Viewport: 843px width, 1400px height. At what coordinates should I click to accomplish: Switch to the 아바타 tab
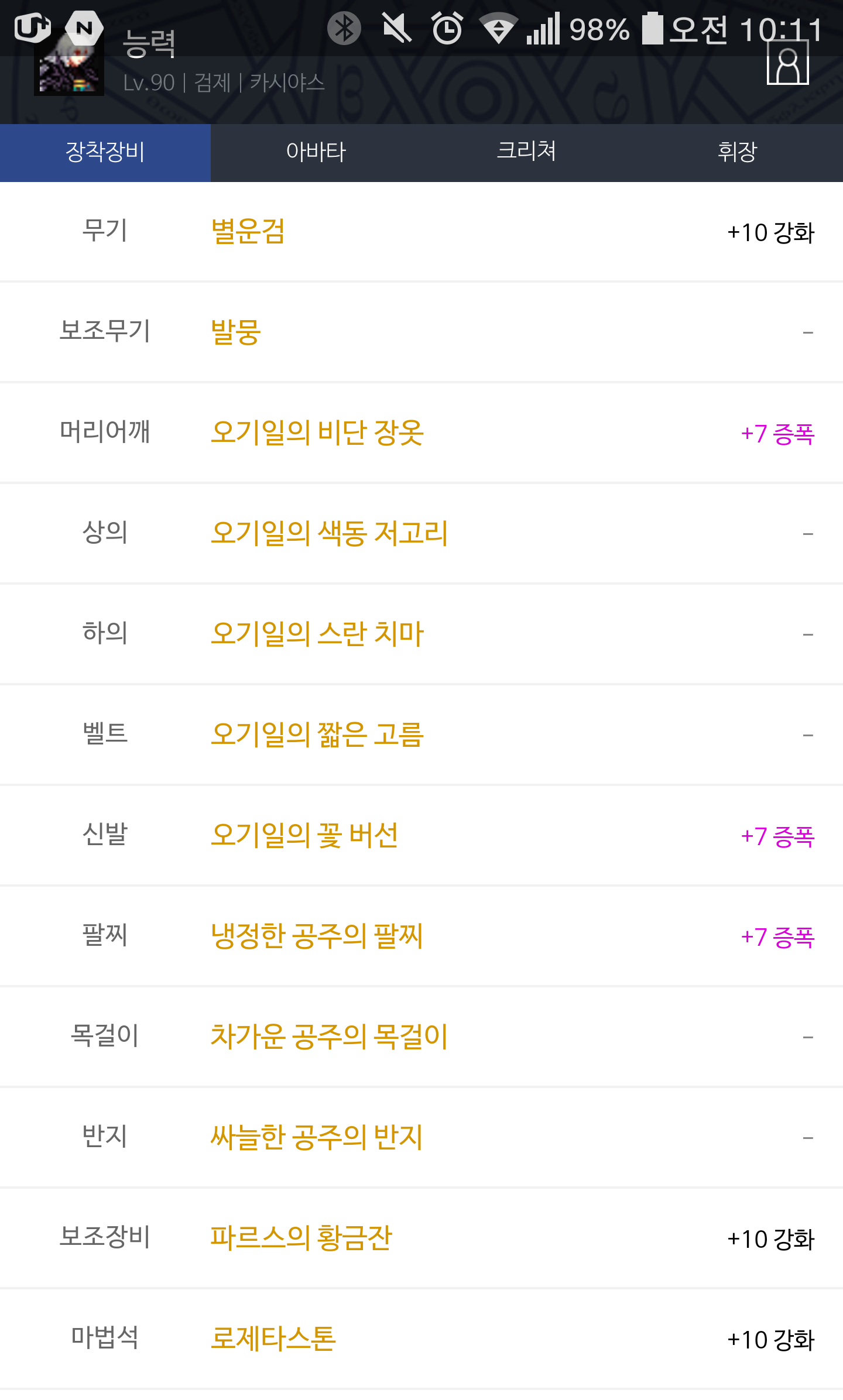coord(316,153)
